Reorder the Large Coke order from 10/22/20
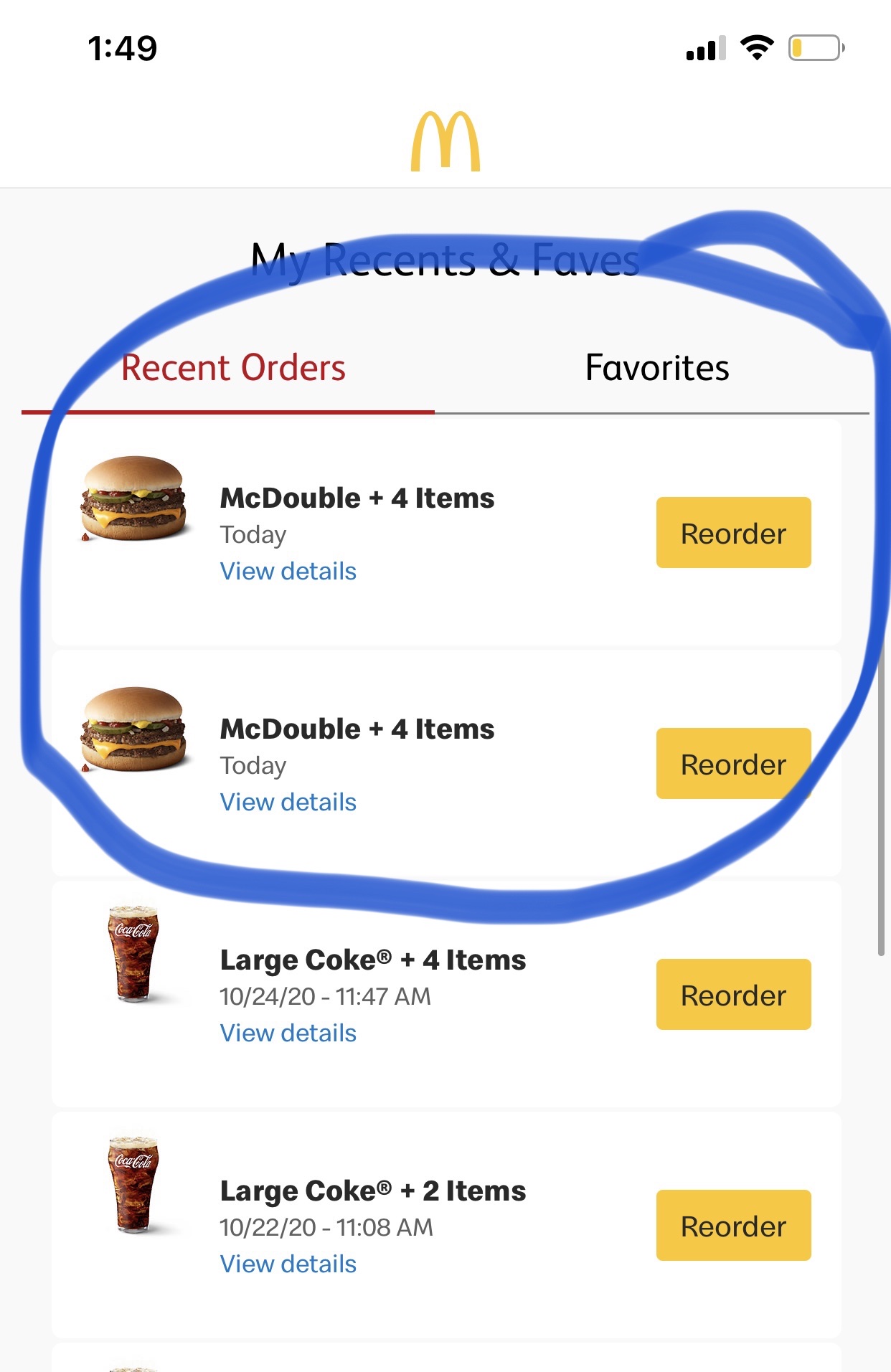The height and width of the screenshot is (1372, 891). [733, 1226]
